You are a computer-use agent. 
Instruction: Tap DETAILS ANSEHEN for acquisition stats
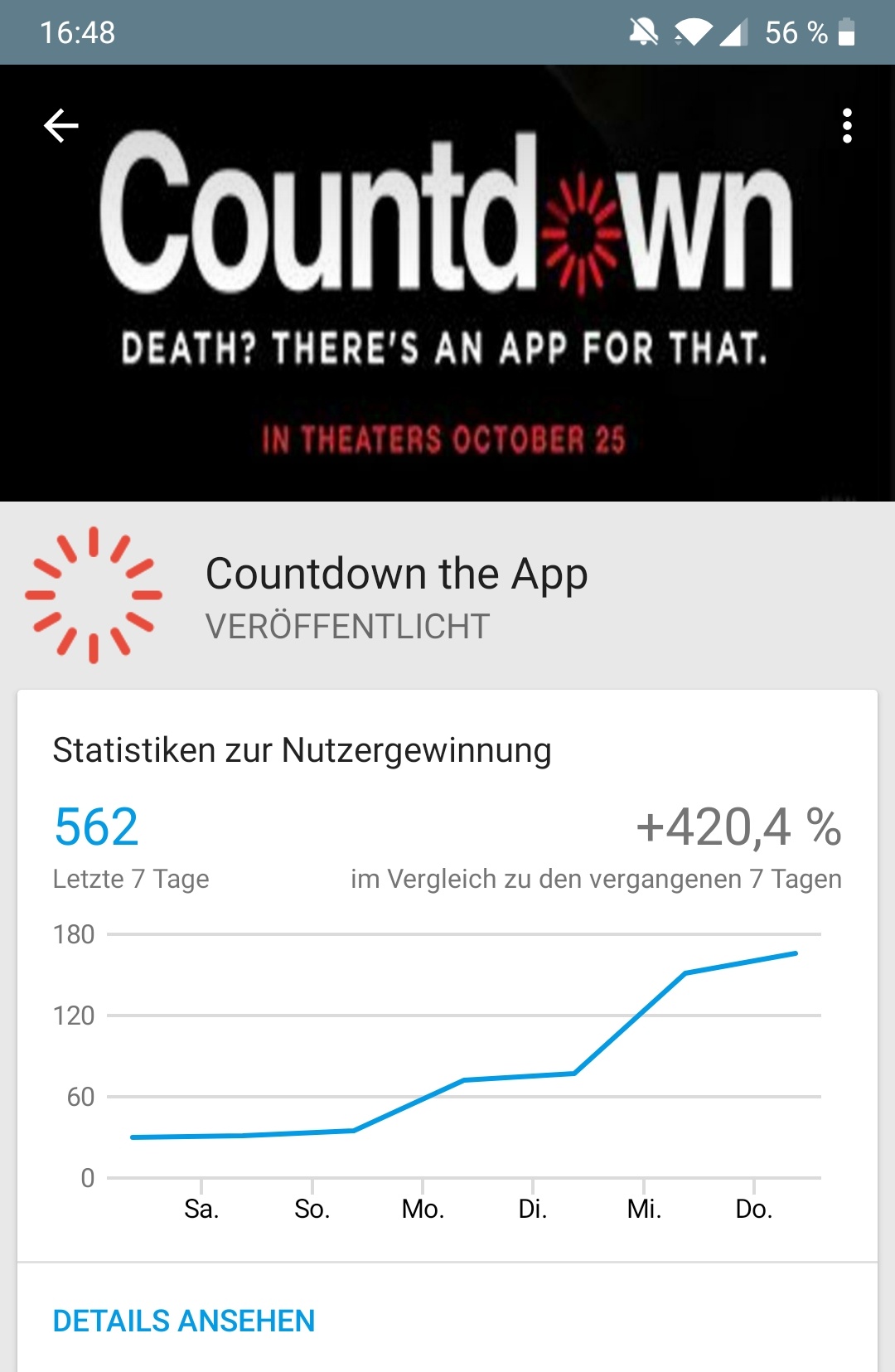[184, 1321]
